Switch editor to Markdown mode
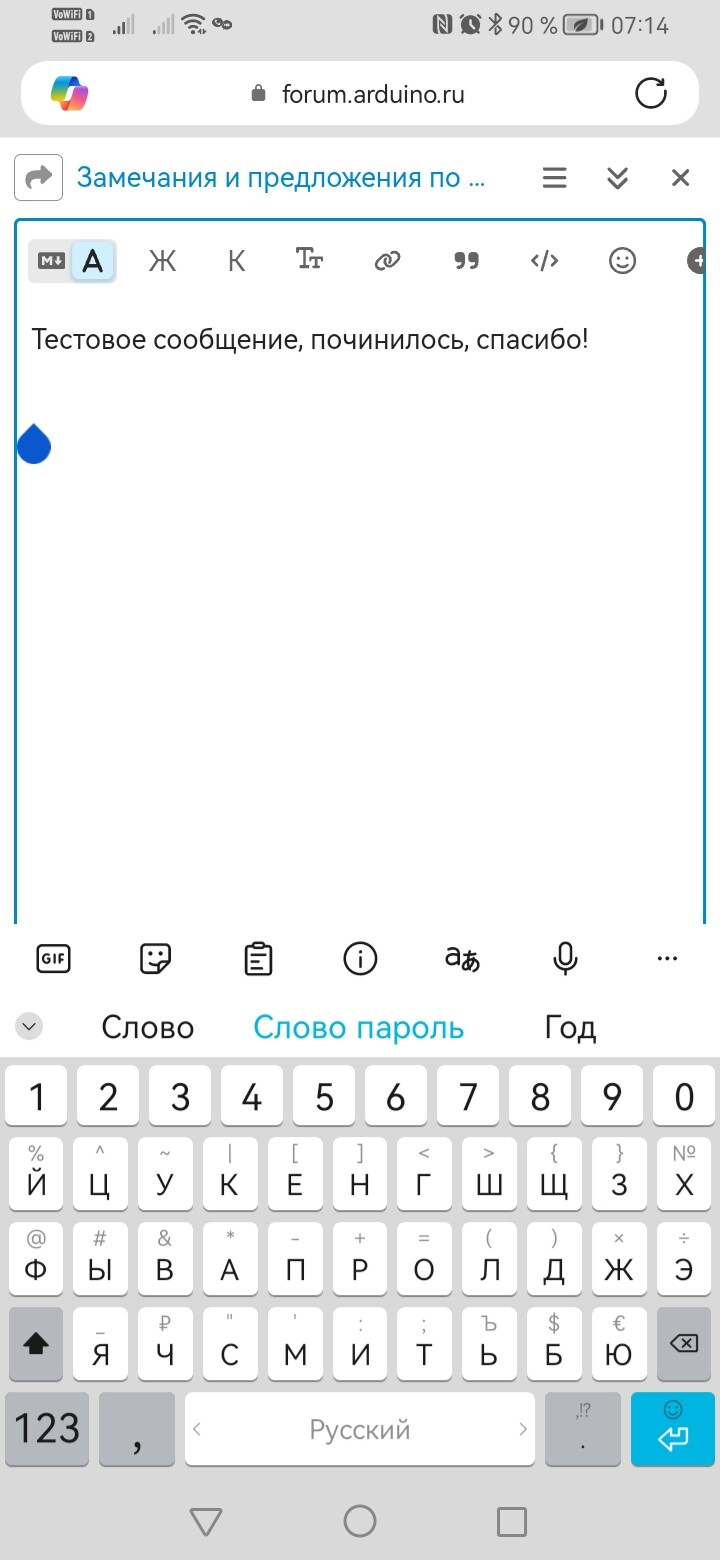 click(x=52, y=261)
